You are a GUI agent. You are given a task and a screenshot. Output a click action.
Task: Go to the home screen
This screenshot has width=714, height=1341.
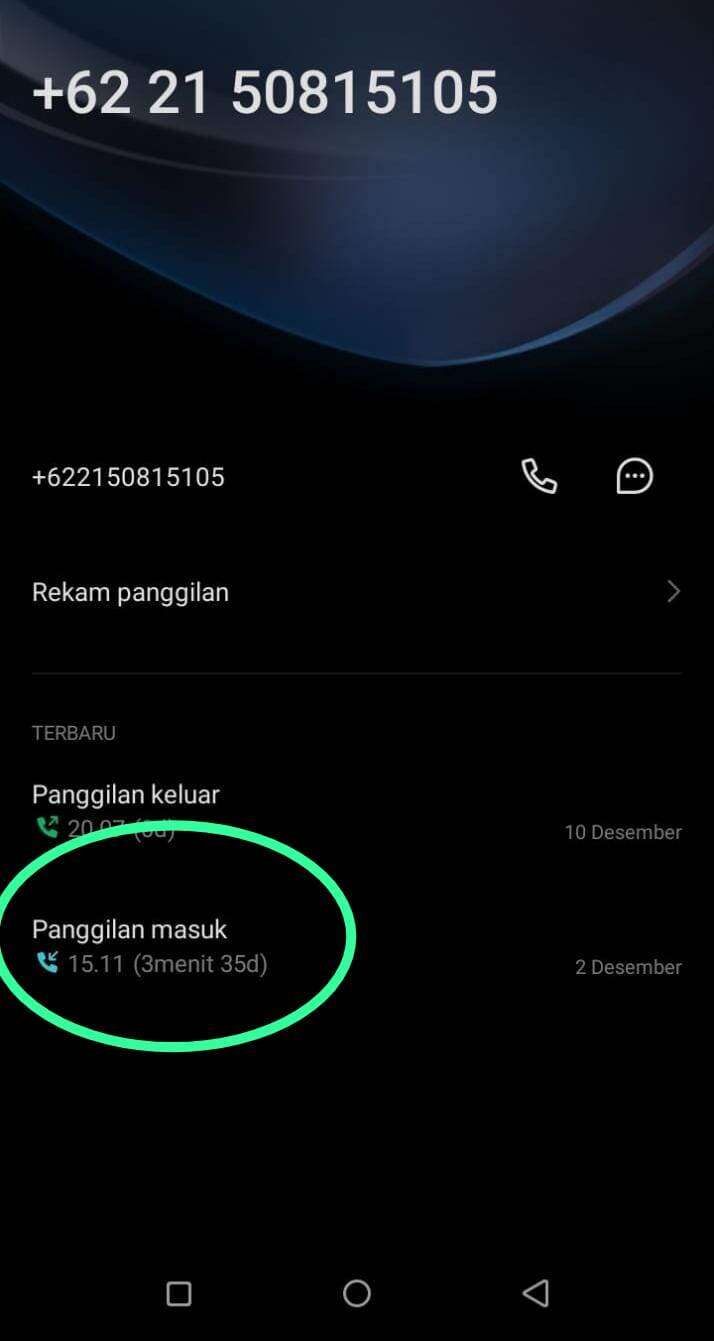tap(357, 1293)
